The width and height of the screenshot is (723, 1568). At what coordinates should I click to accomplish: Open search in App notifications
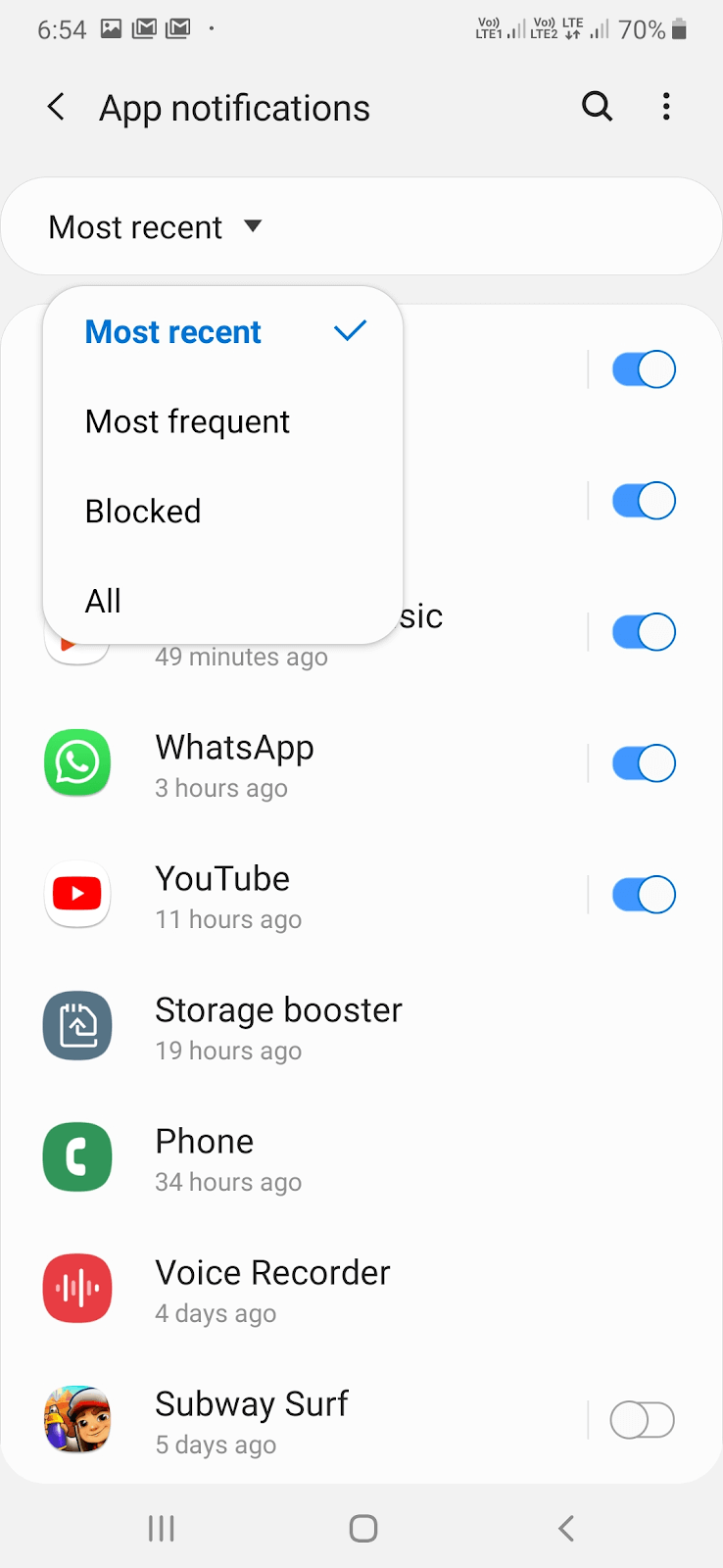[597, 107]
